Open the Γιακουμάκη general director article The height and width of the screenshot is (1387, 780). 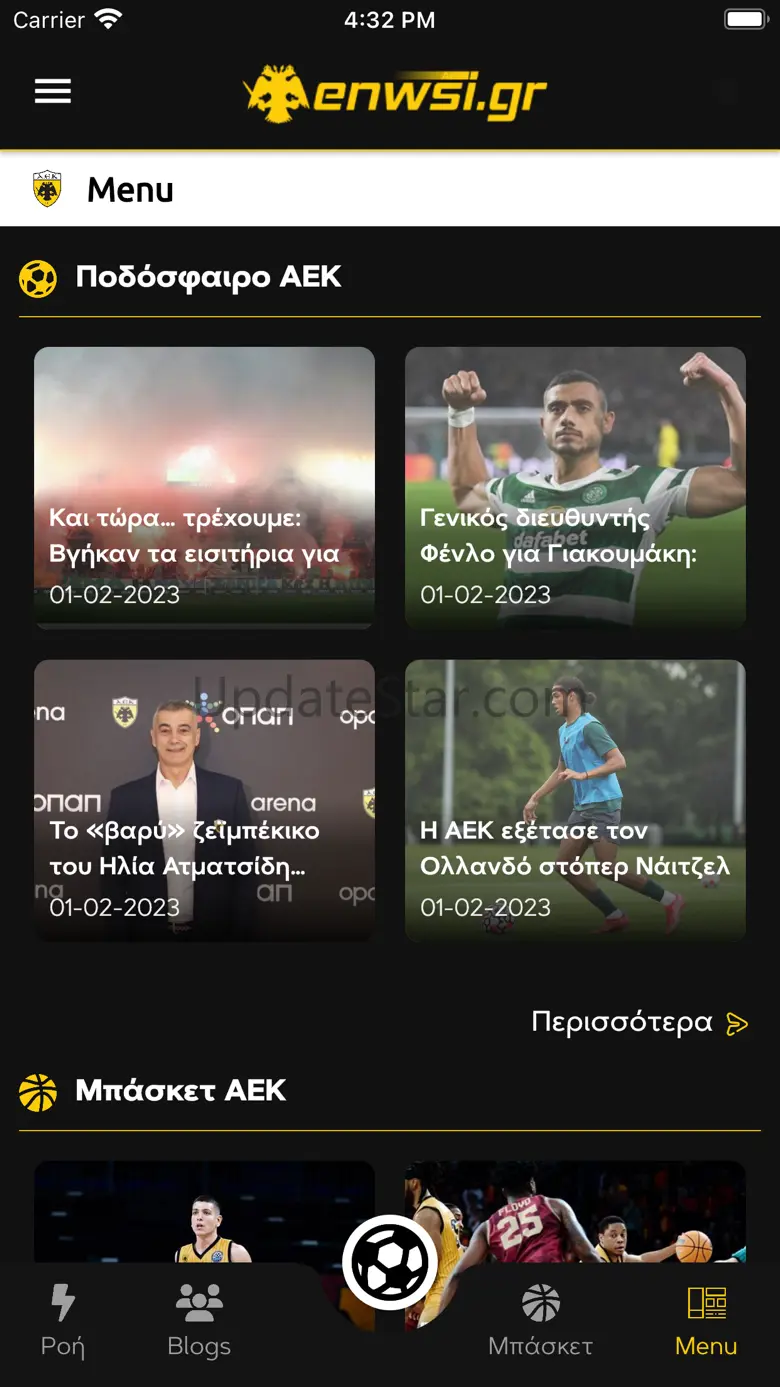pos(575,488)
